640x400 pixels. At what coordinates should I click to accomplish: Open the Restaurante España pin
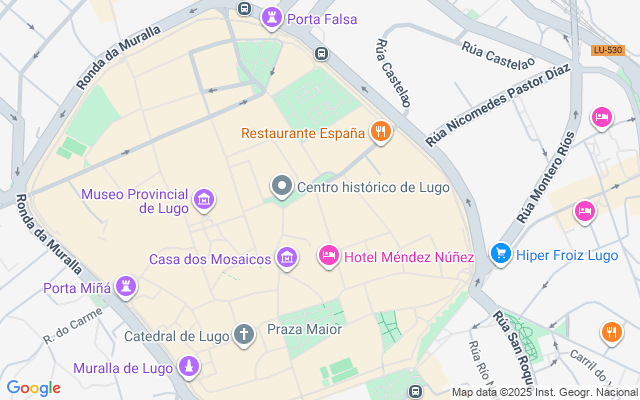(380, 132)
